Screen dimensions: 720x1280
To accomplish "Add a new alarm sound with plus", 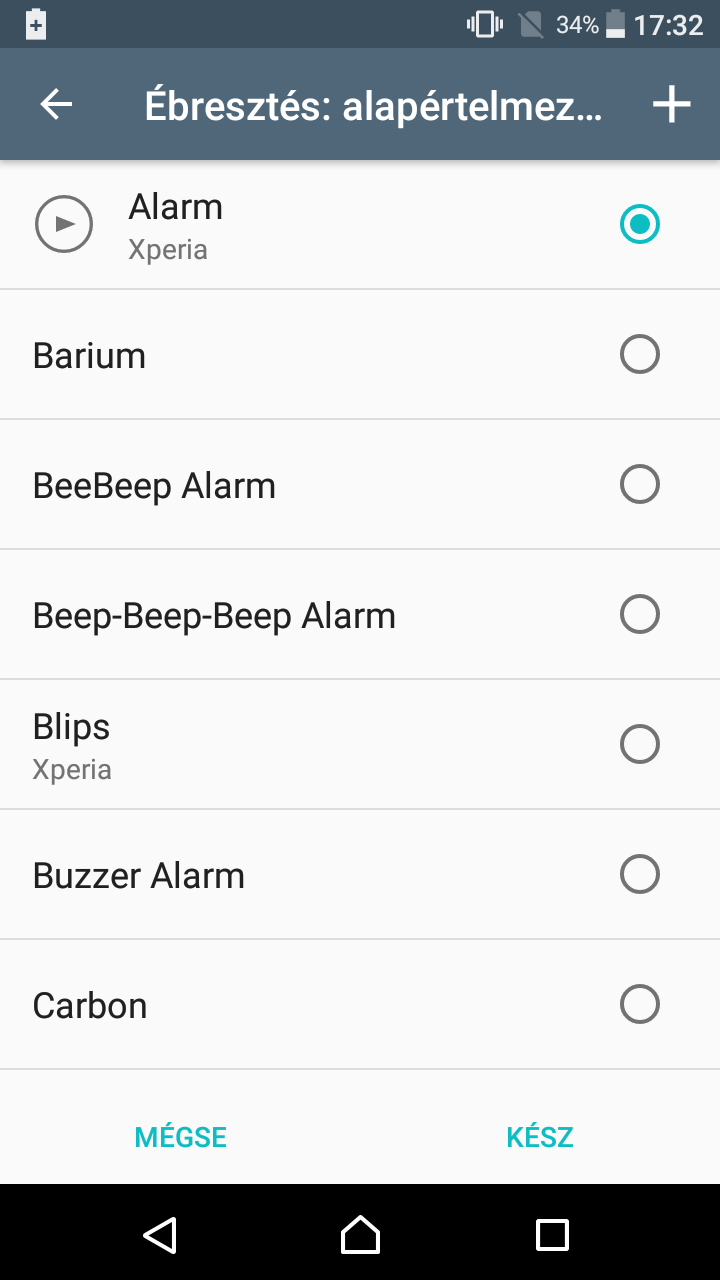I will tap(672, 104).
